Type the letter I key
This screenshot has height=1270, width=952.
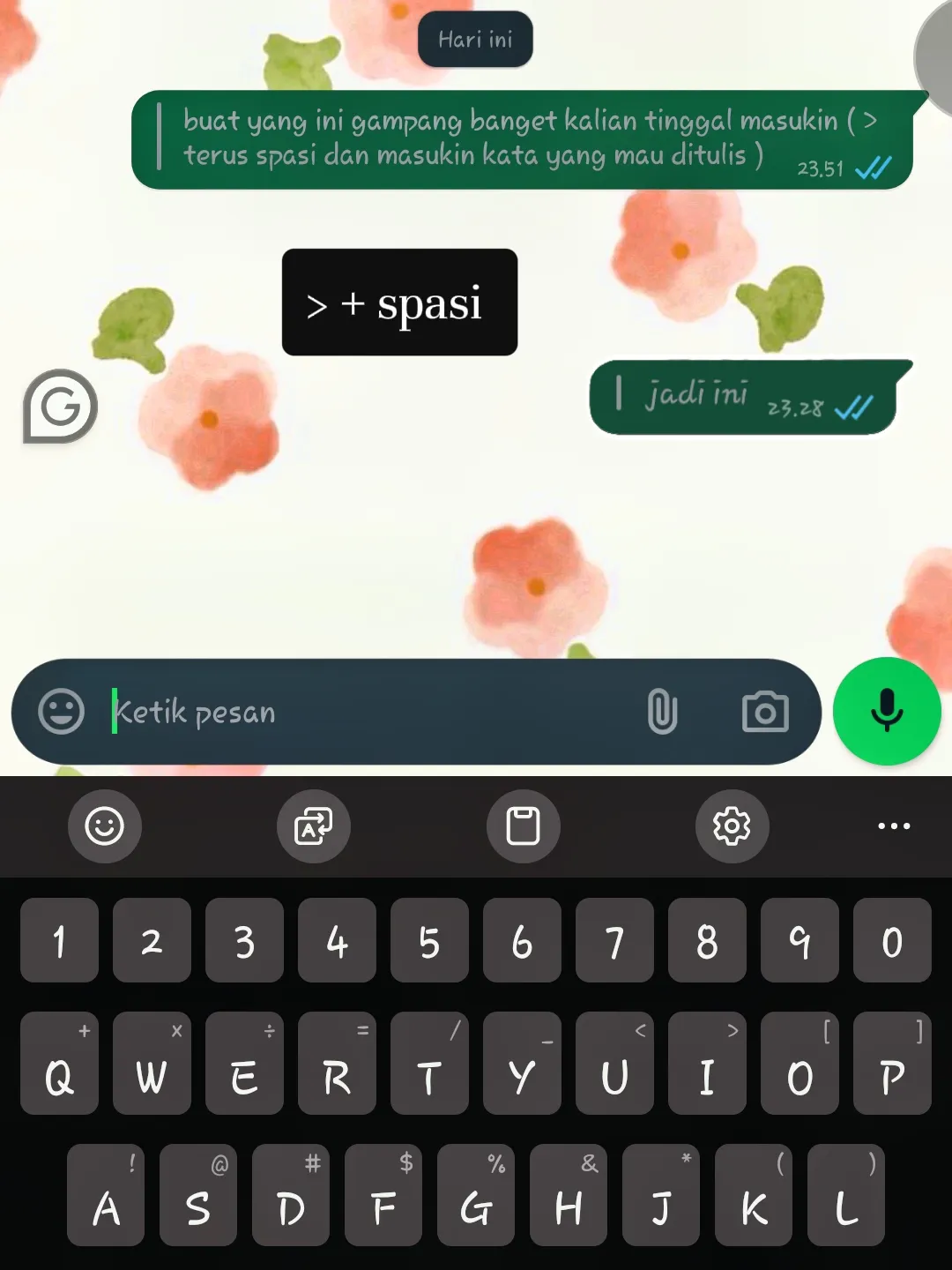pyautogui.click(x=707, y=1065)
